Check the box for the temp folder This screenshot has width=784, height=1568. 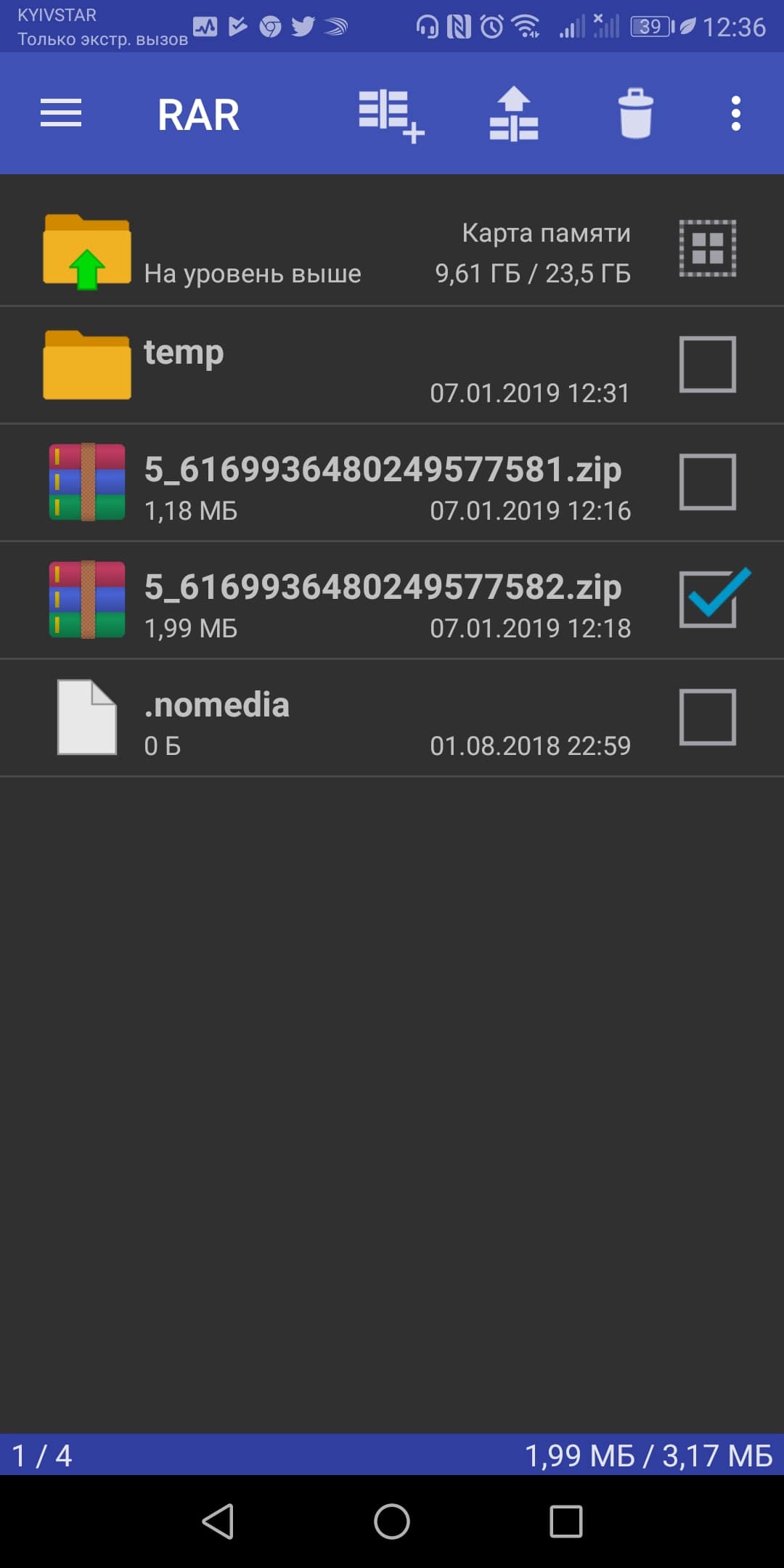coord(707,364)
